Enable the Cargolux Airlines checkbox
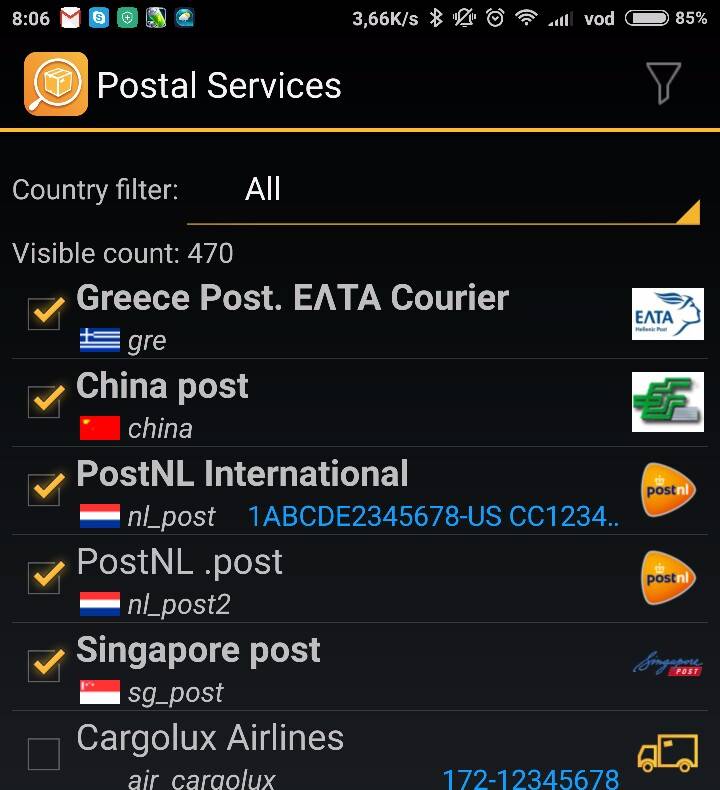 (x=44, y=753)
